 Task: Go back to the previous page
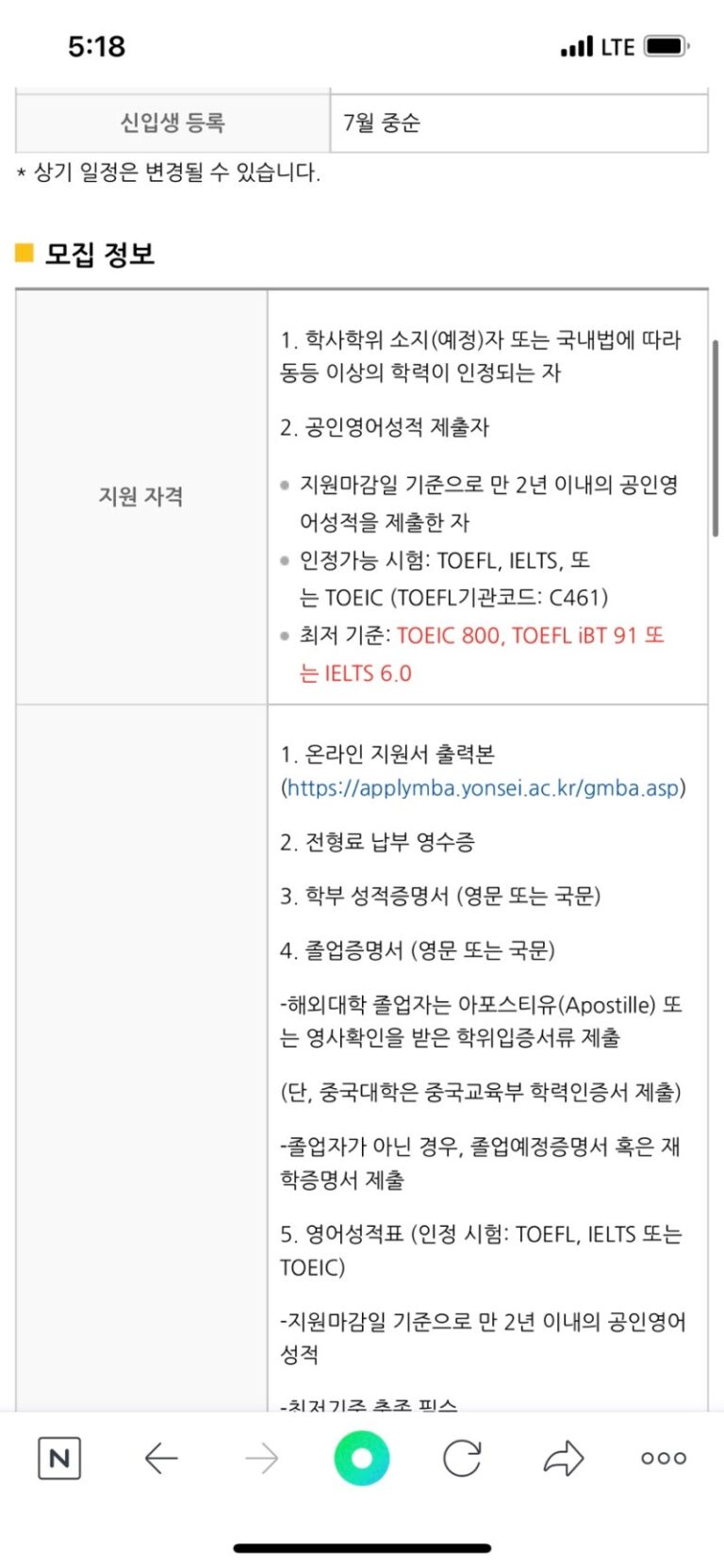pyautogui.click(x=161, y=1459)
